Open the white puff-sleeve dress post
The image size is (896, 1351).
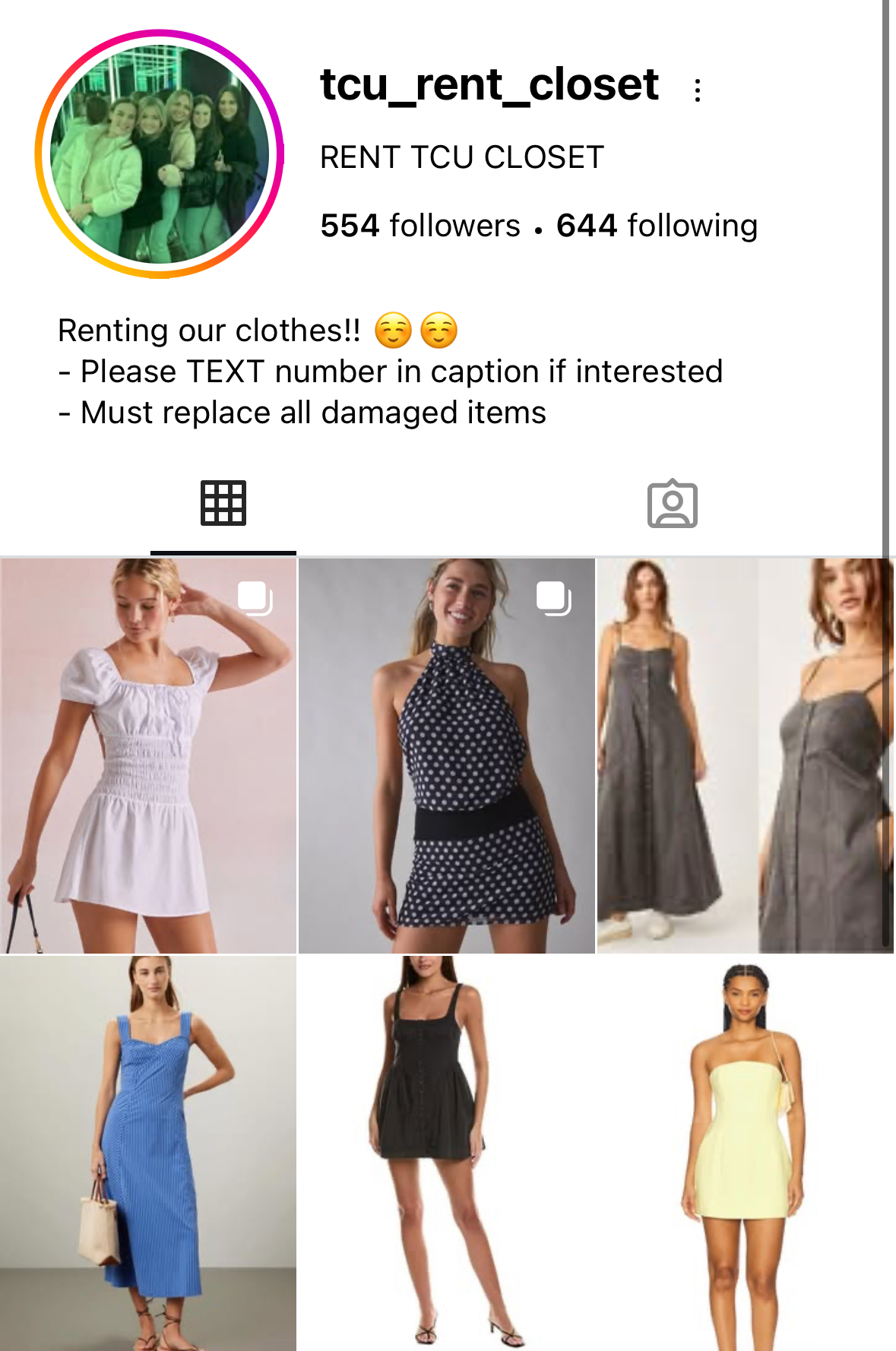point(147,755)
